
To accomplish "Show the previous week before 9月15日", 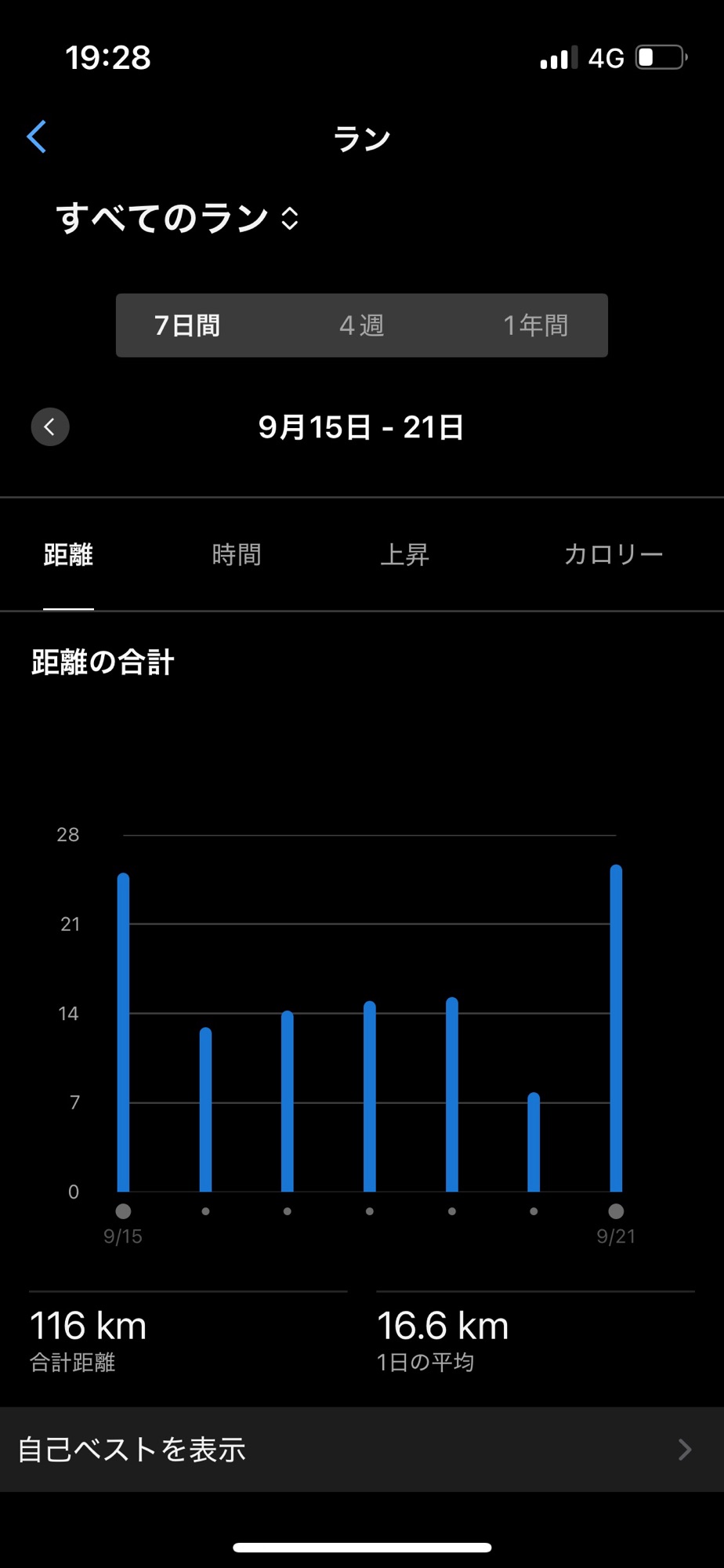I will 50,427.
